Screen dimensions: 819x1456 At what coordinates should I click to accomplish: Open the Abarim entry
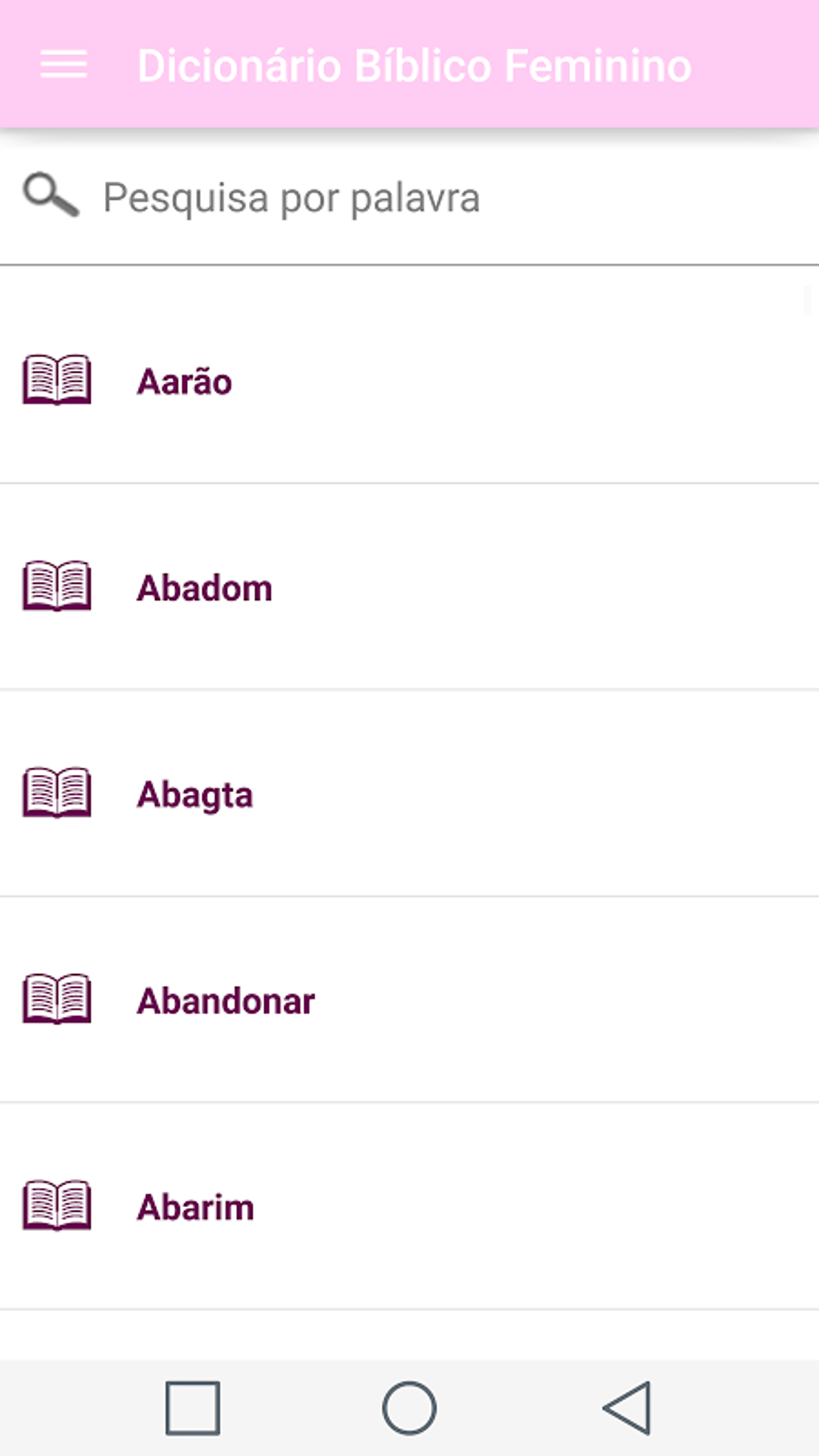pos(195,1207)
